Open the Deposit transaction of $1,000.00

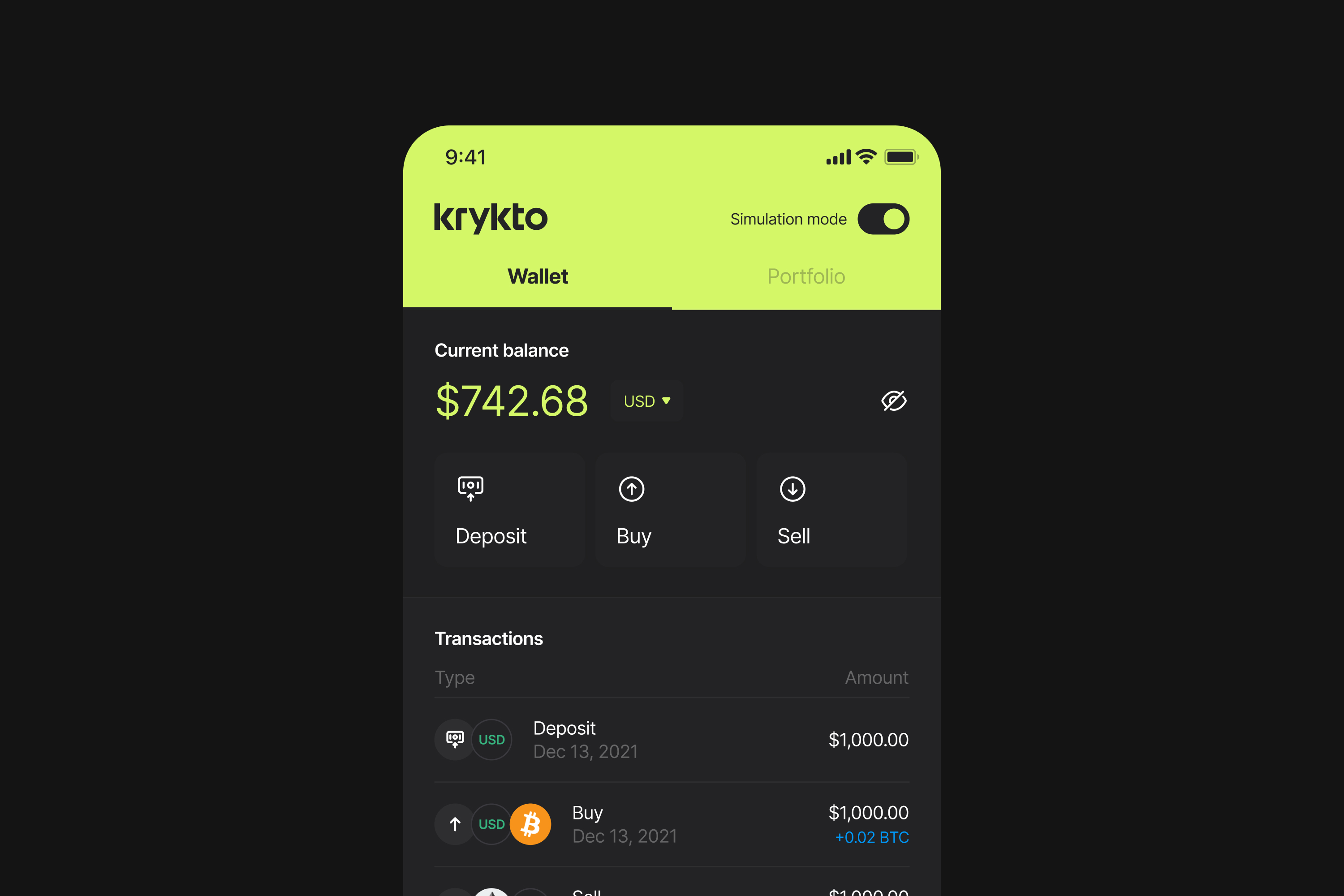pyautogui.click(x=672, y=740)
